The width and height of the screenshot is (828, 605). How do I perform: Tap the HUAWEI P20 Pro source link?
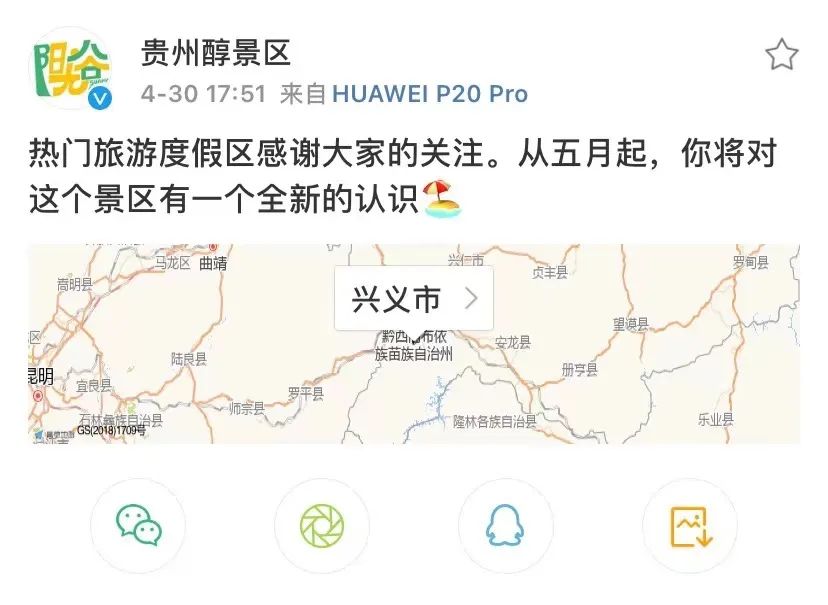coord(430,95)
